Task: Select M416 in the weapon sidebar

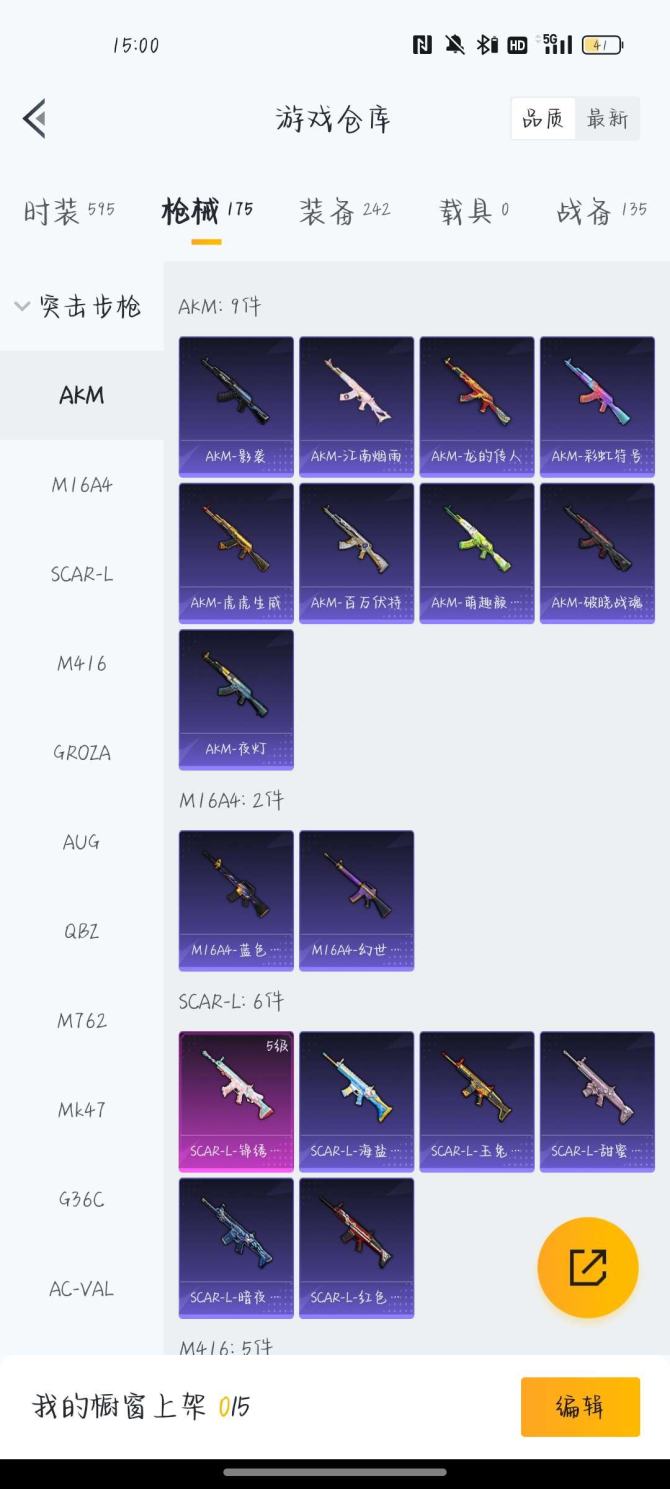Action: (82, 664)
